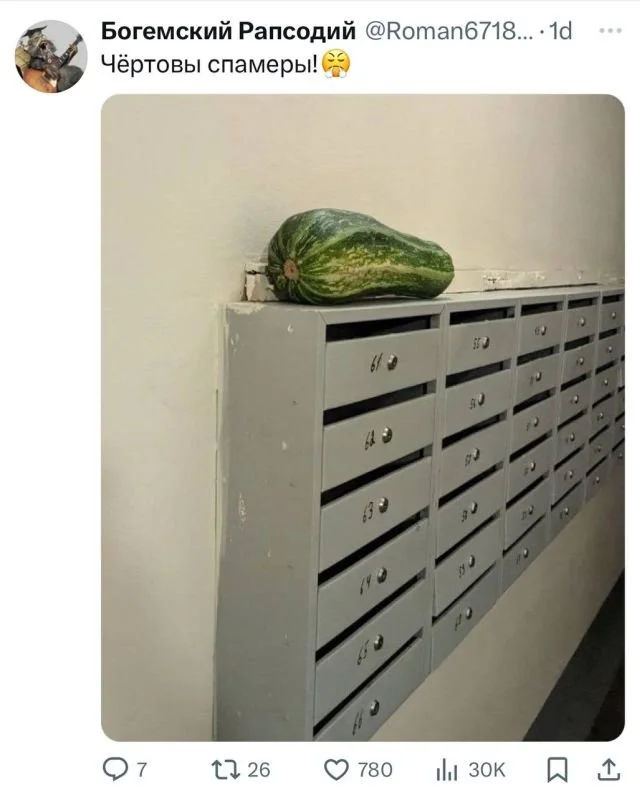Image resolution: width=640 pixels, height=798 pixels.
Task: Share the post with the upload icon
Action: pyautogui.click(x=607, y=769)
